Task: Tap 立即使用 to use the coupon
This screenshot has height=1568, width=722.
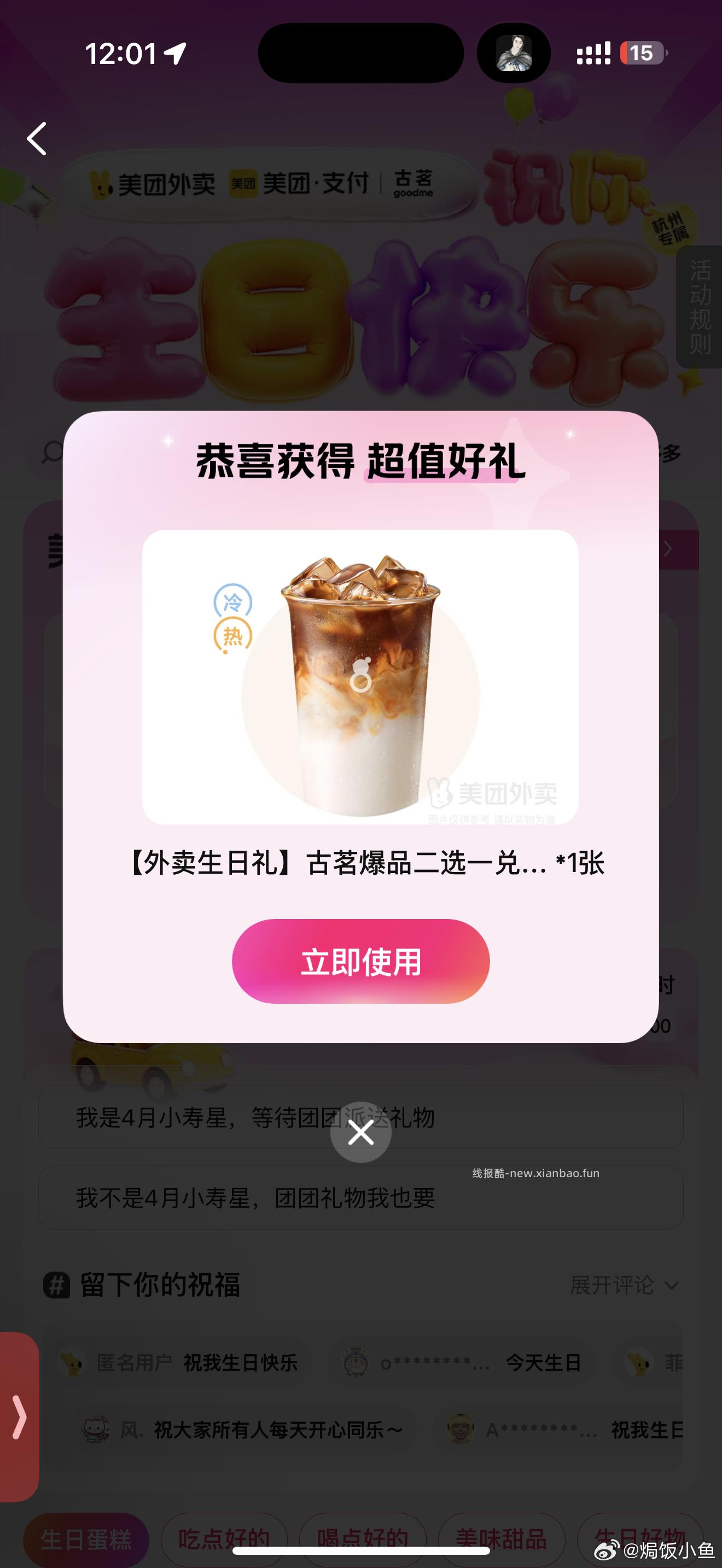Action: (360, 961)
